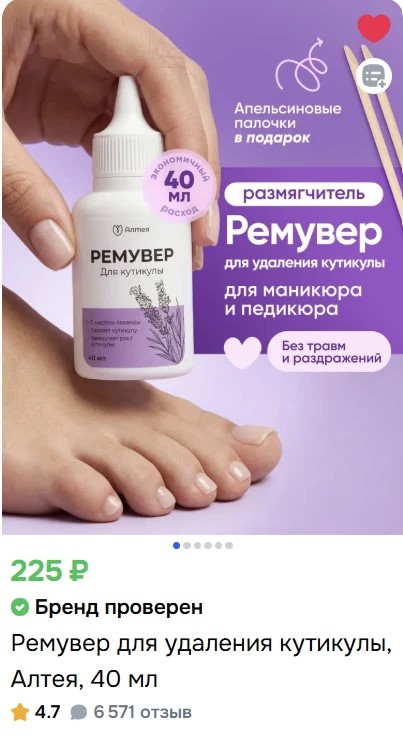Open the Бренд проверен badge
The width and height of the screenshot is (403, 738).
(x=107, y=607)
